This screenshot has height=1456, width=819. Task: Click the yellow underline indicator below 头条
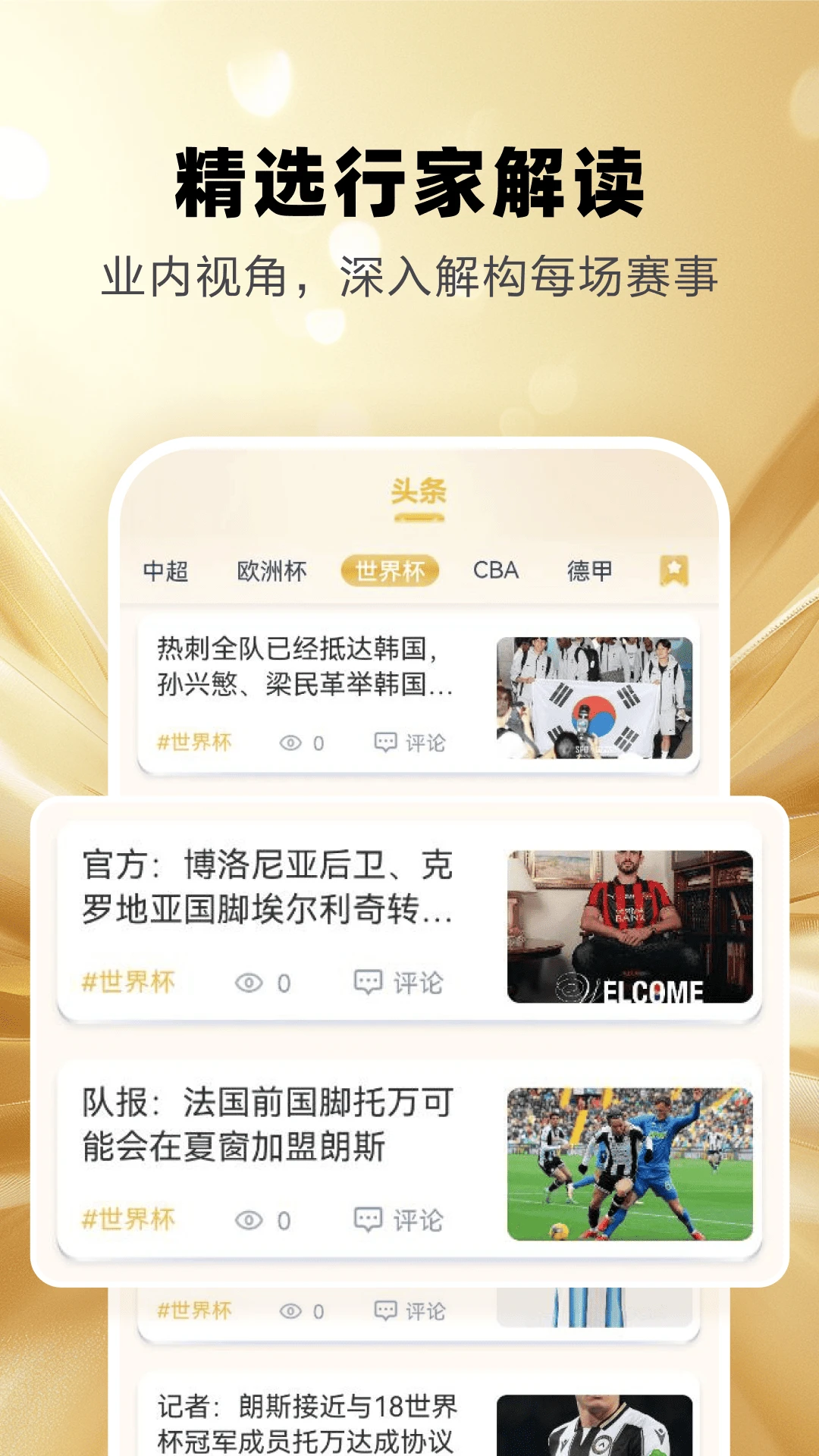click(416, 519)
